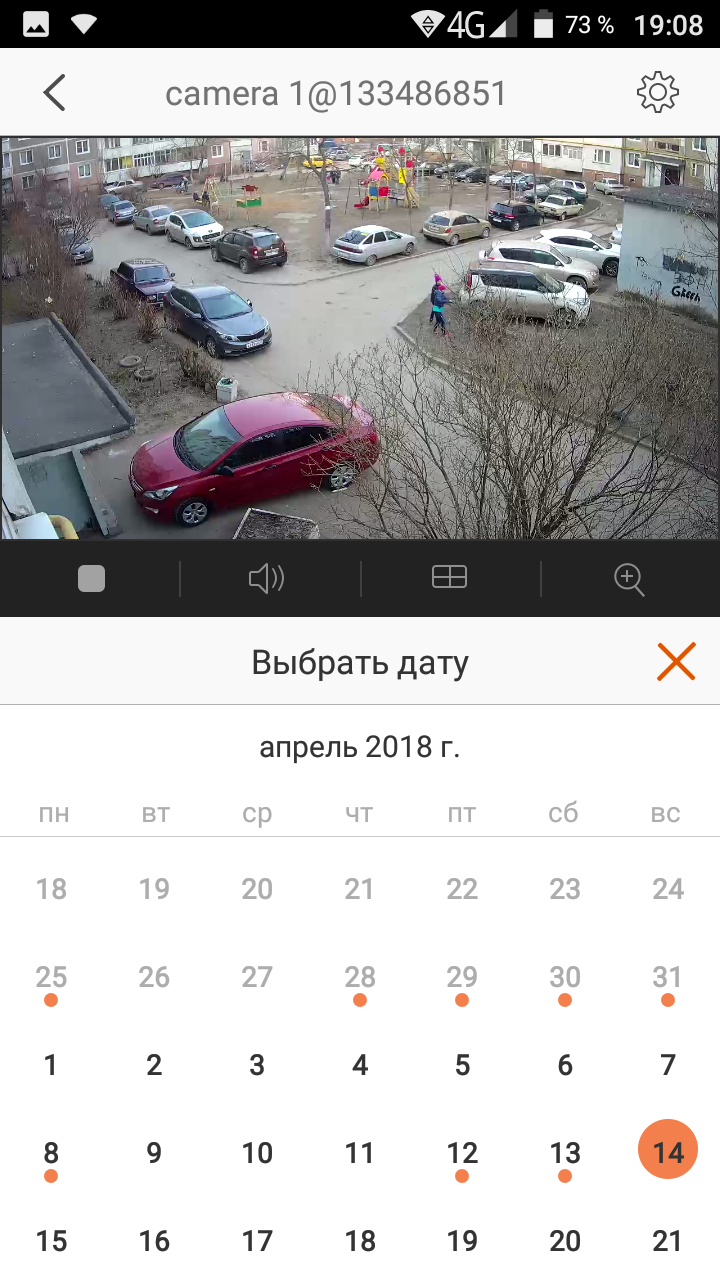Pick April 1 in the calendar

point(51,1066)
